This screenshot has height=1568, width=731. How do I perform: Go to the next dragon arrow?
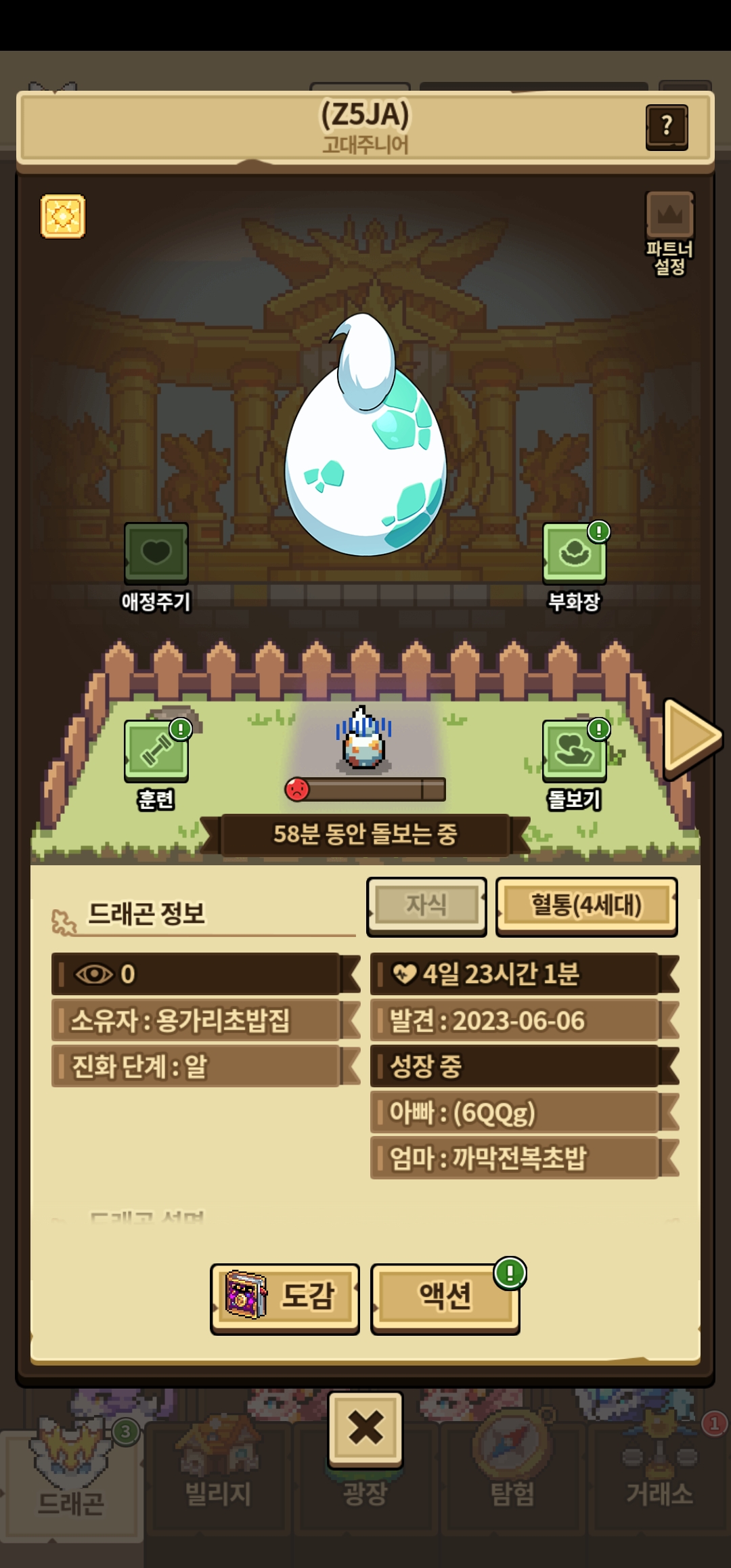692,737
